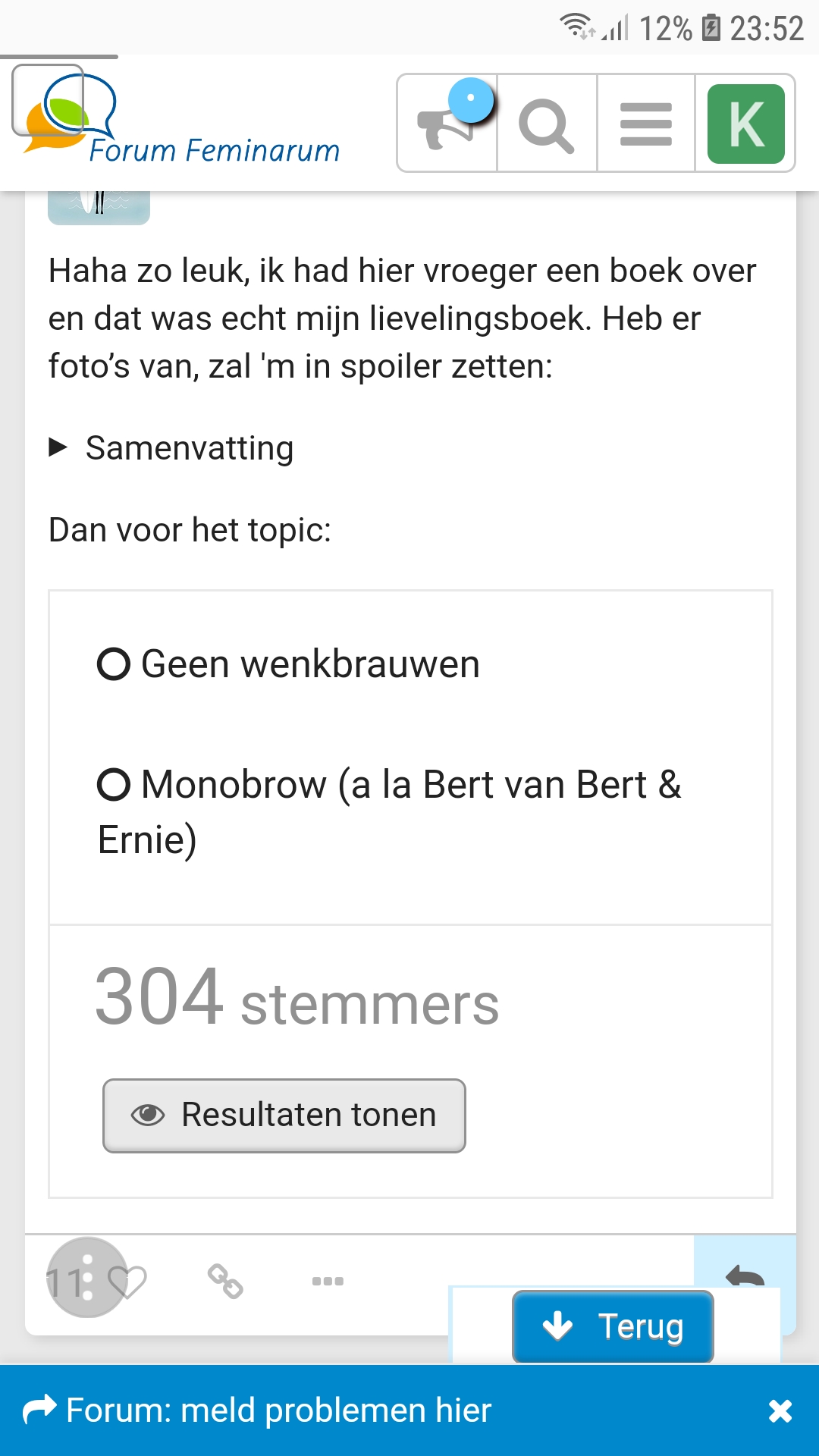Show more post actions ellipsis

[x=328, y=1281]
